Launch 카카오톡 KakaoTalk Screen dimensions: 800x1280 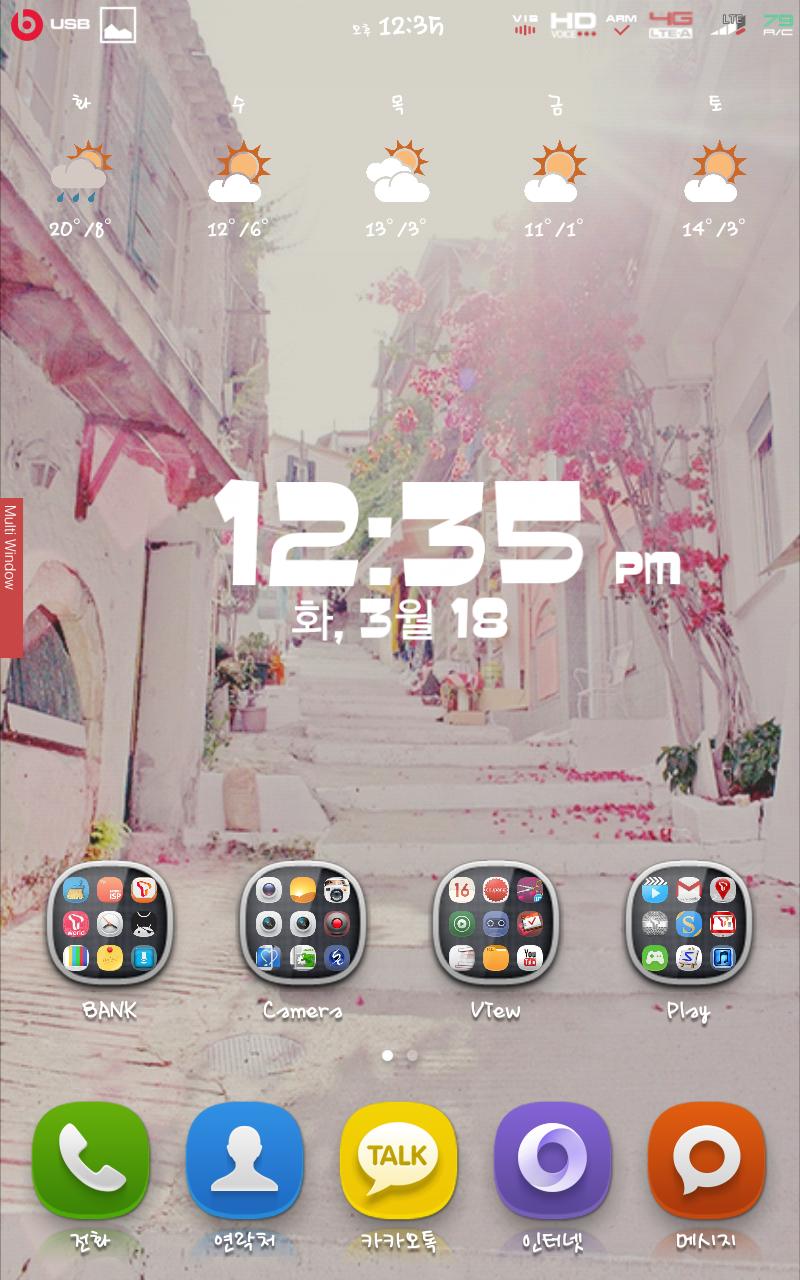click(x=399, y=1160)
